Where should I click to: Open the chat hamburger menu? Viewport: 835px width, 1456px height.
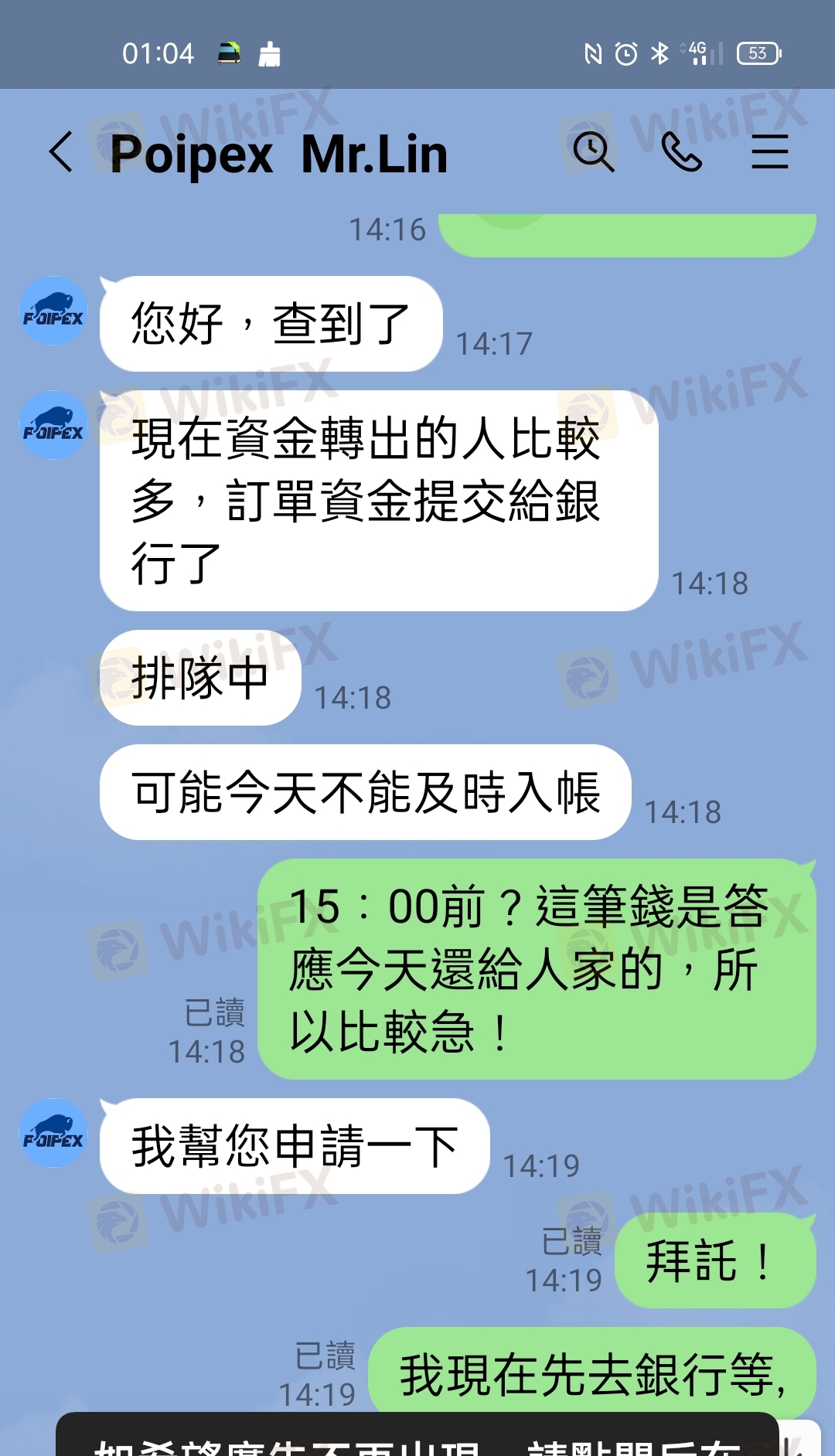point(770,151)
